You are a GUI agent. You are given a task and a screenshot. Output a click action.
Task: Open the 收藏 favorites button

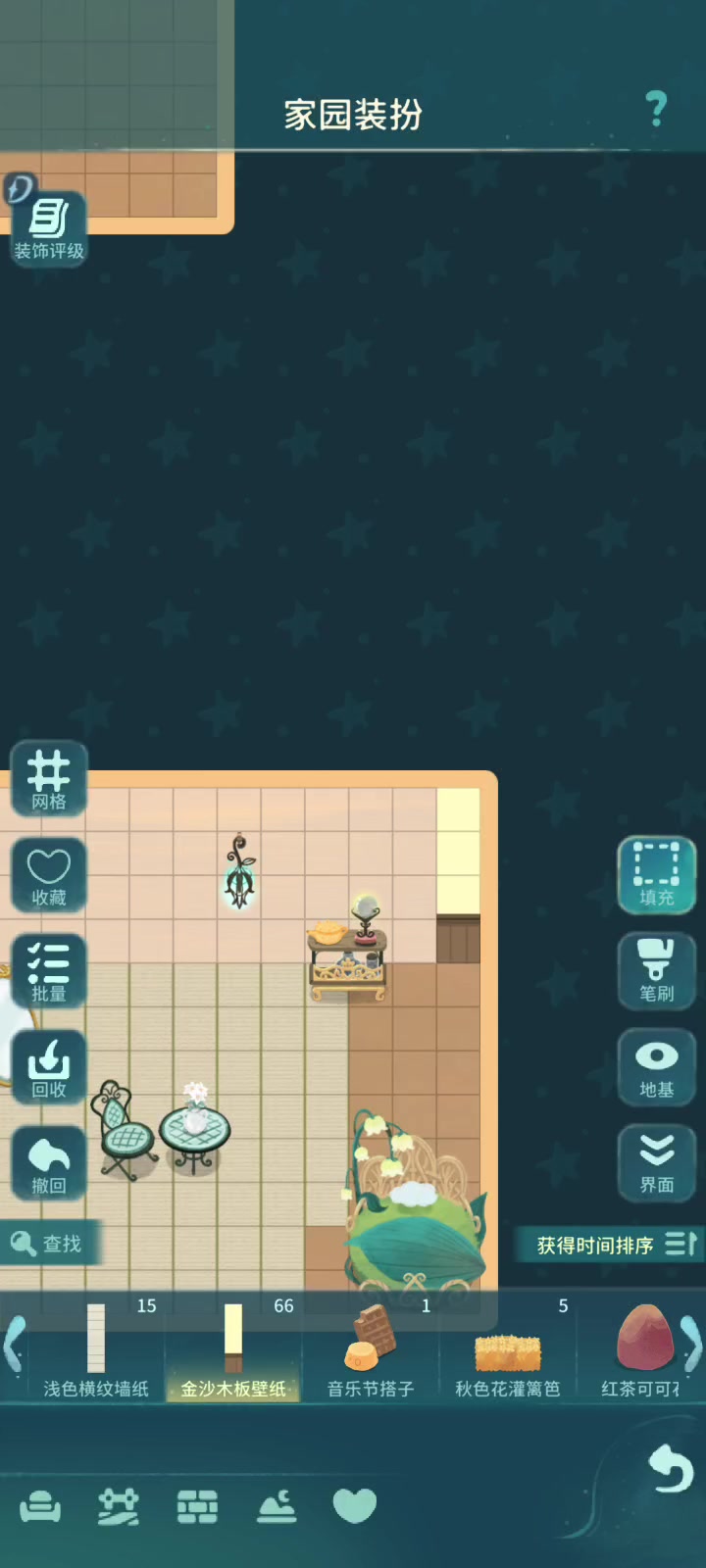[x=48, y=876]
